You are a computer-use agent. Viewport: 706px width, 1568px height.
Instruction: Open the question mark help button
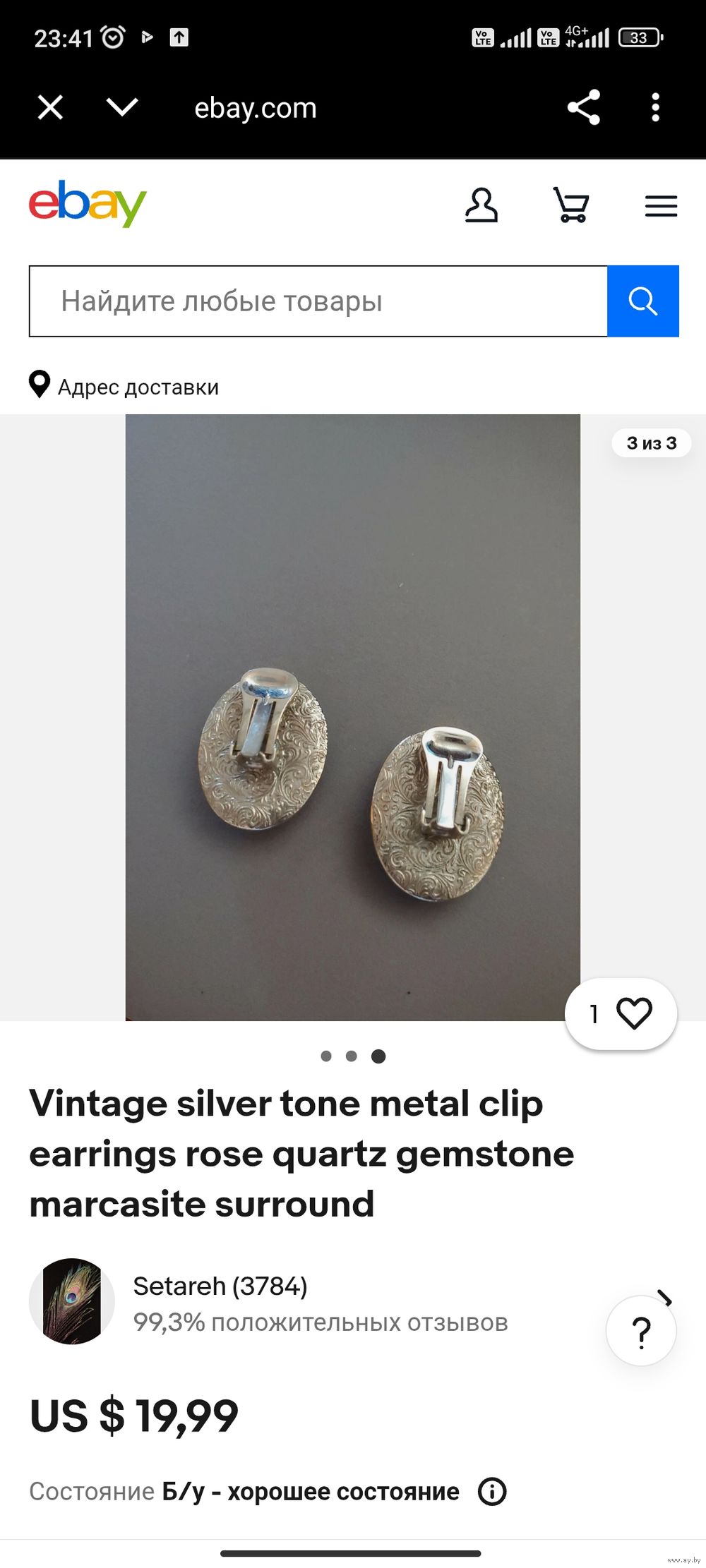click(x=641, y=1332)
